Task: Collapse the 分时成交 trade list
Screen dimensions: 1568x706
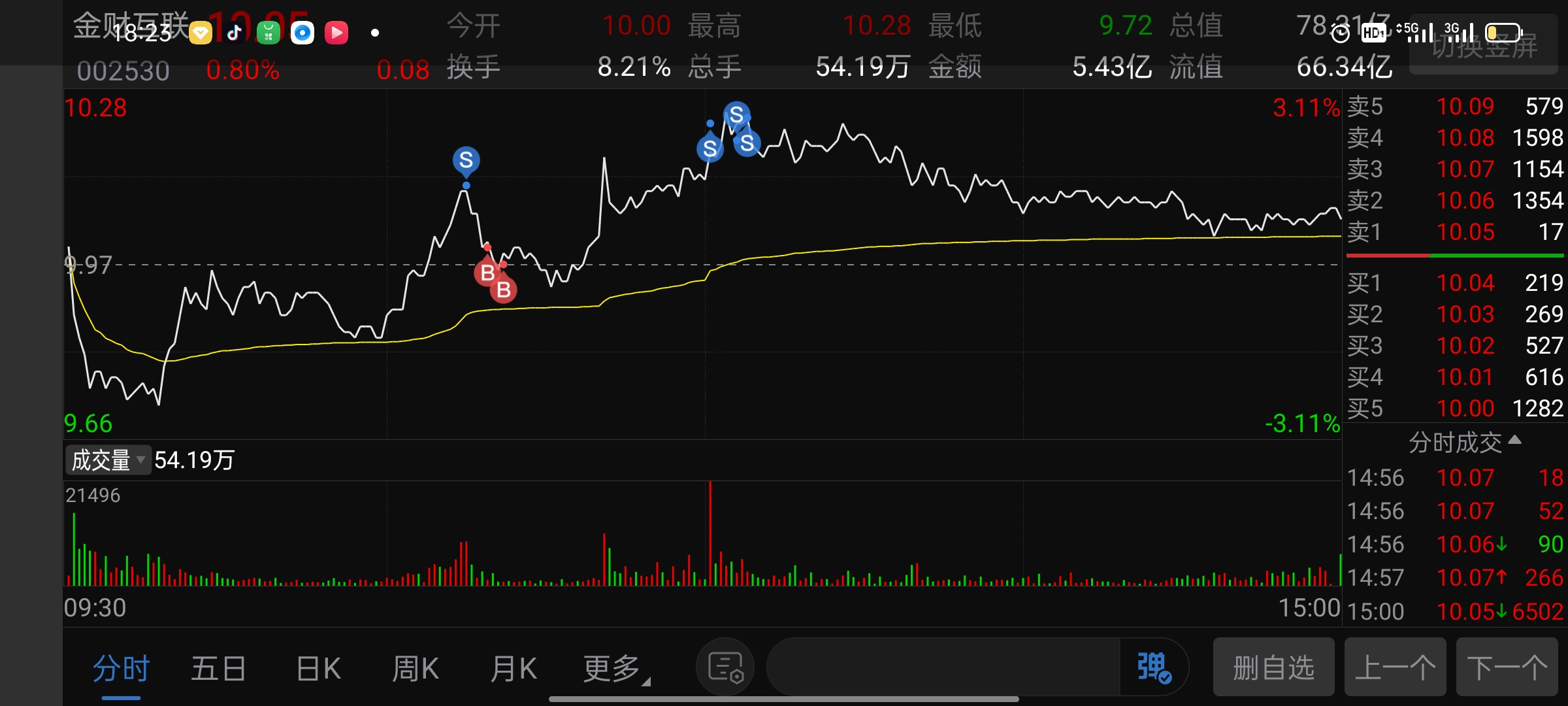Action: [x=1464, y=443]
